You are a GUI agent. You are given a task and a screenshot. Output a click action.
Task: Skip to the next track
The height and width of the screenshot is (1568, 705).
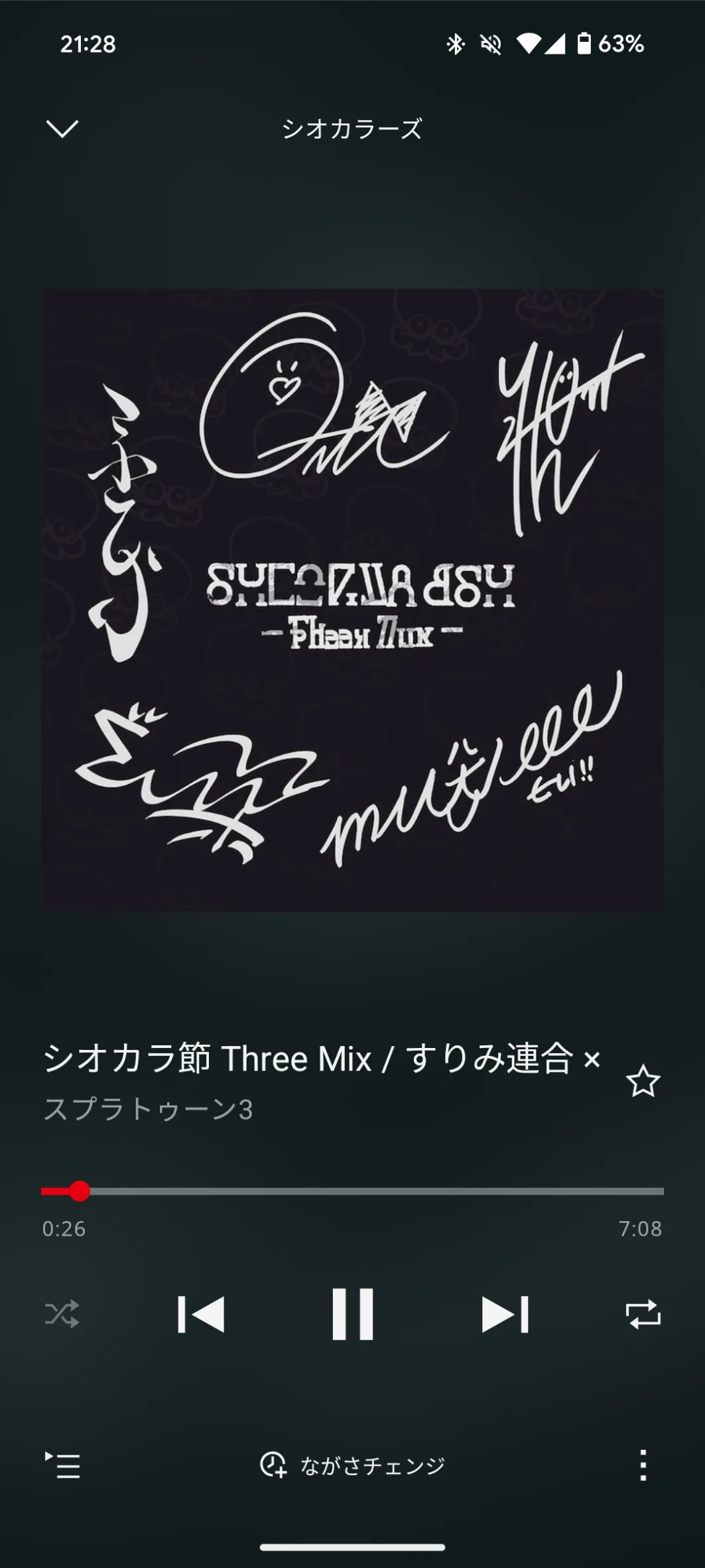coord(505,1314)
